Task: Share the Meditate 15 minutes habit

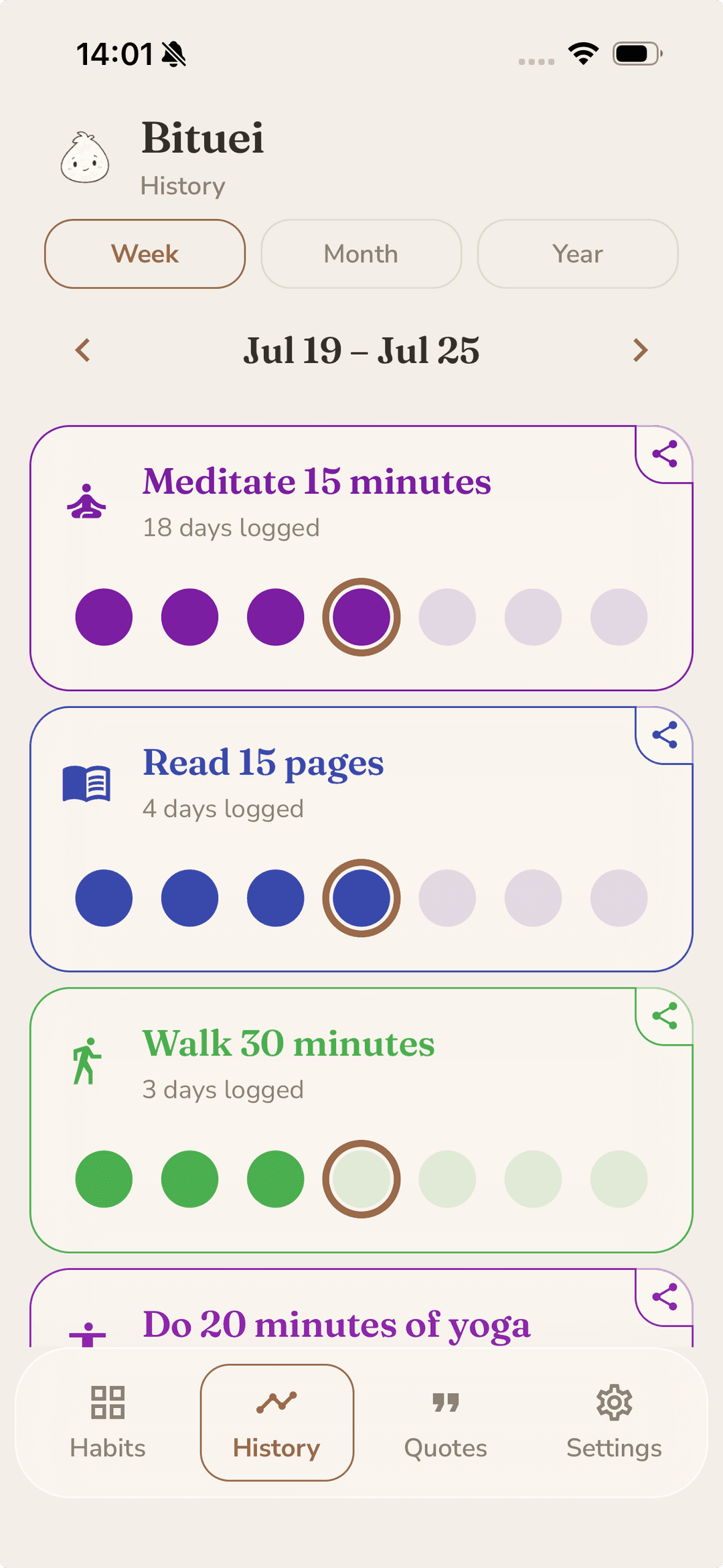Action: coord(664,454)
